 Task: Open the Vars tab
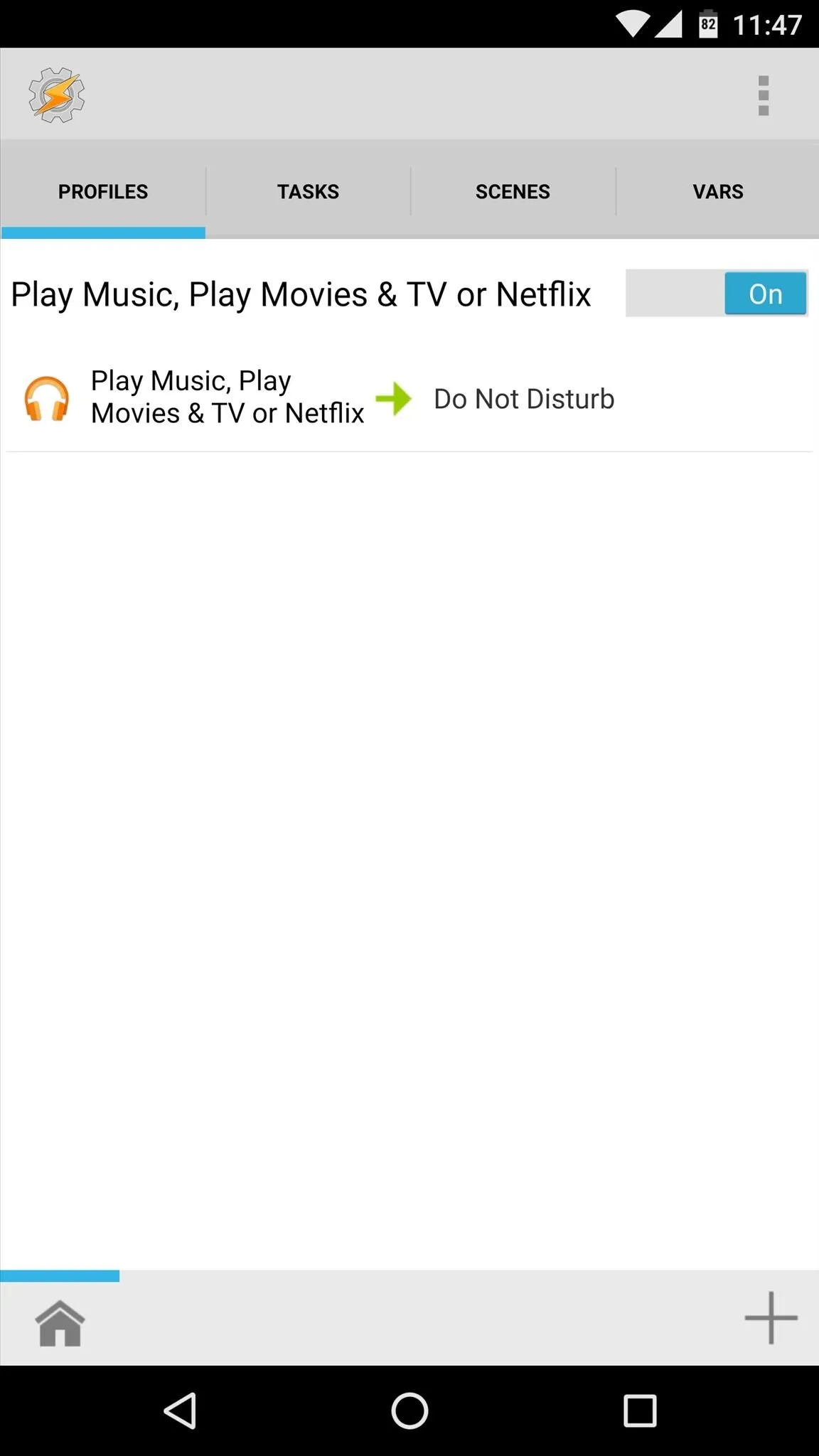pyautogui.click(x=718, y=191)
